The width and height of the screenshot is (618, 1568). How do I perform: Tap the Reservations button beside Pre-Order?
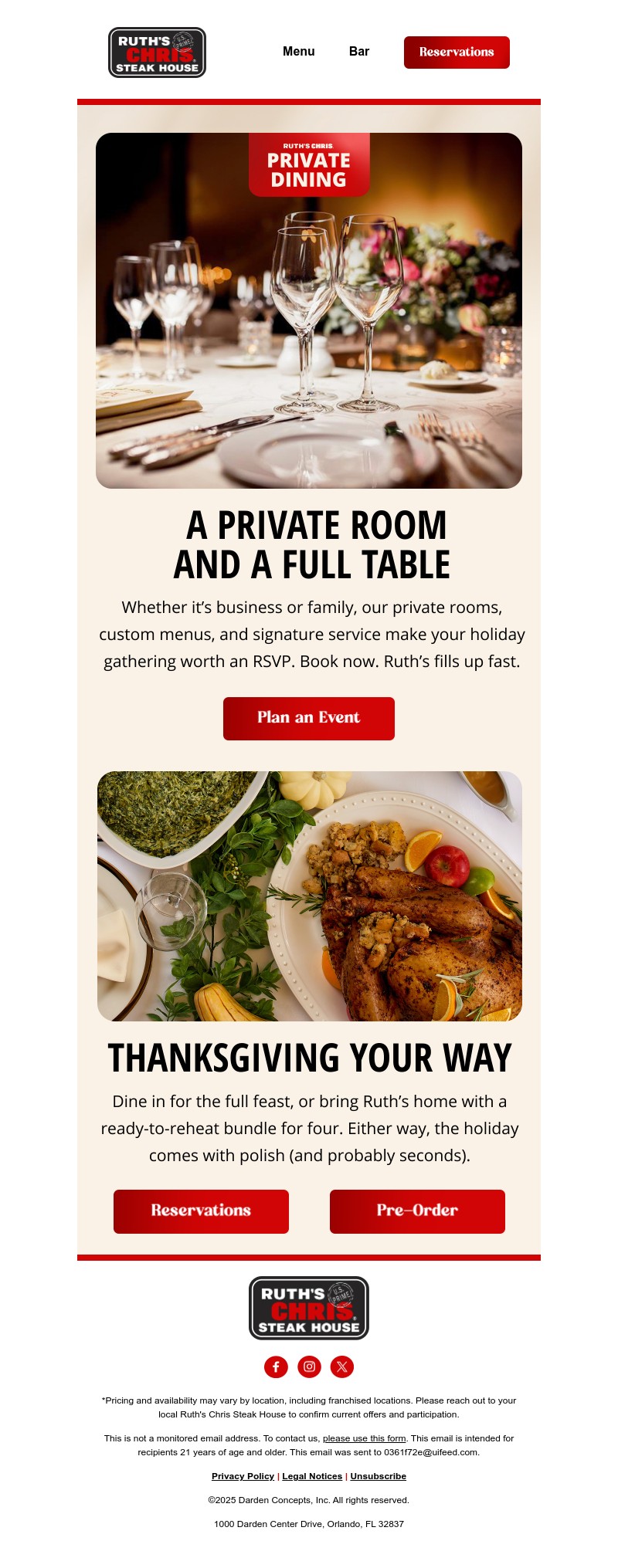(201, 1211)
